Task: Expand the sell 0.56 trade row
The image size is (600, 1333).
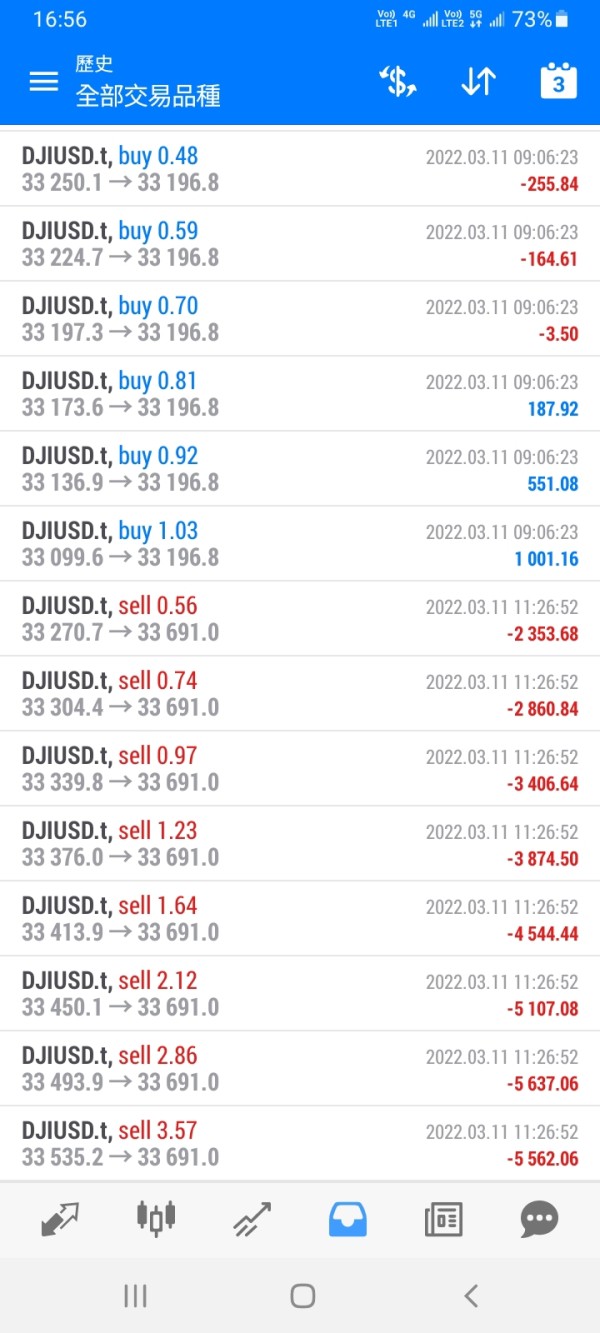Action: tap(300, 619)
